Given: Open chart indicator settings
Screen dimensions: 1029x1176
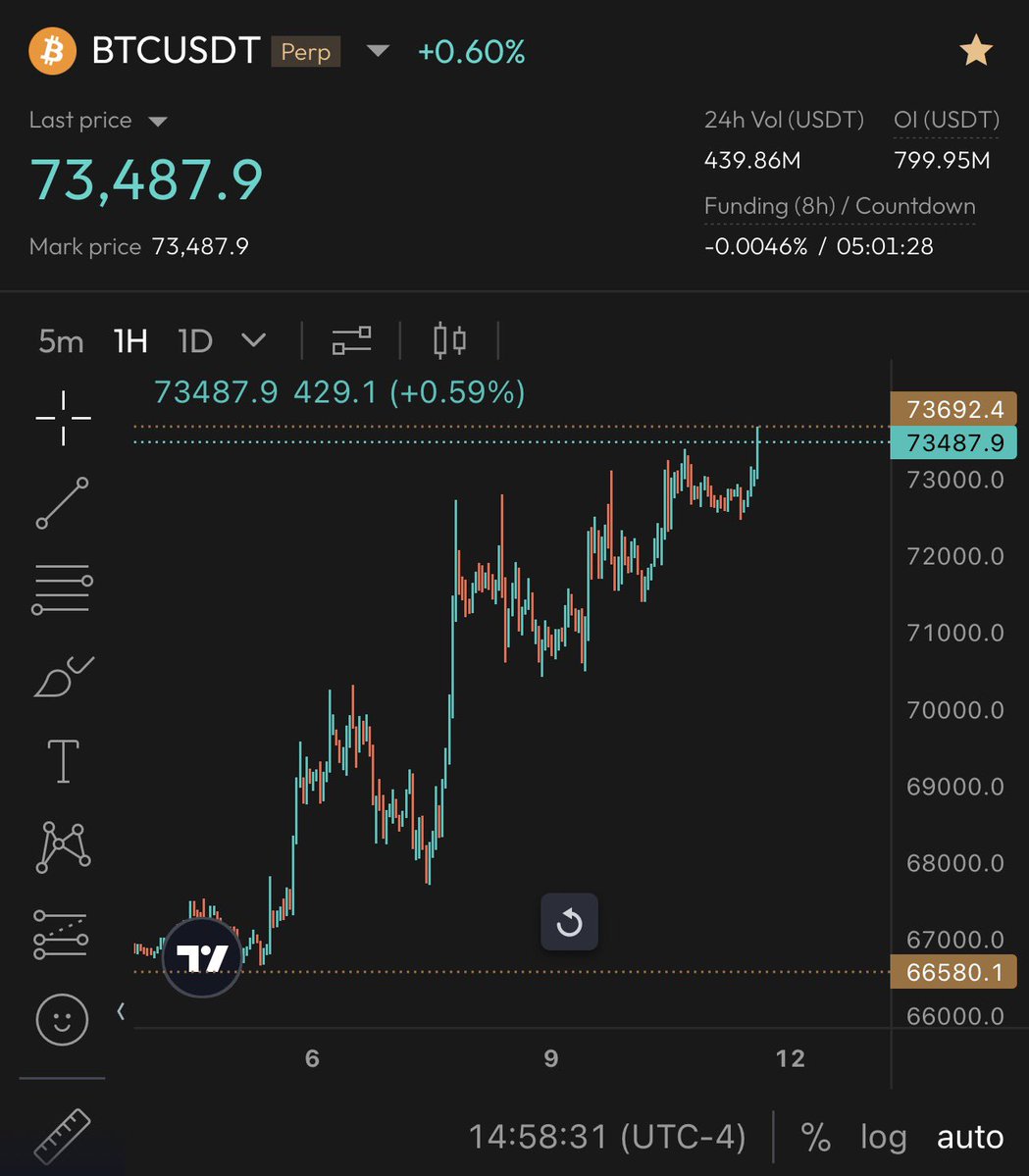Looking at the screenshot, I should (351, 341).
